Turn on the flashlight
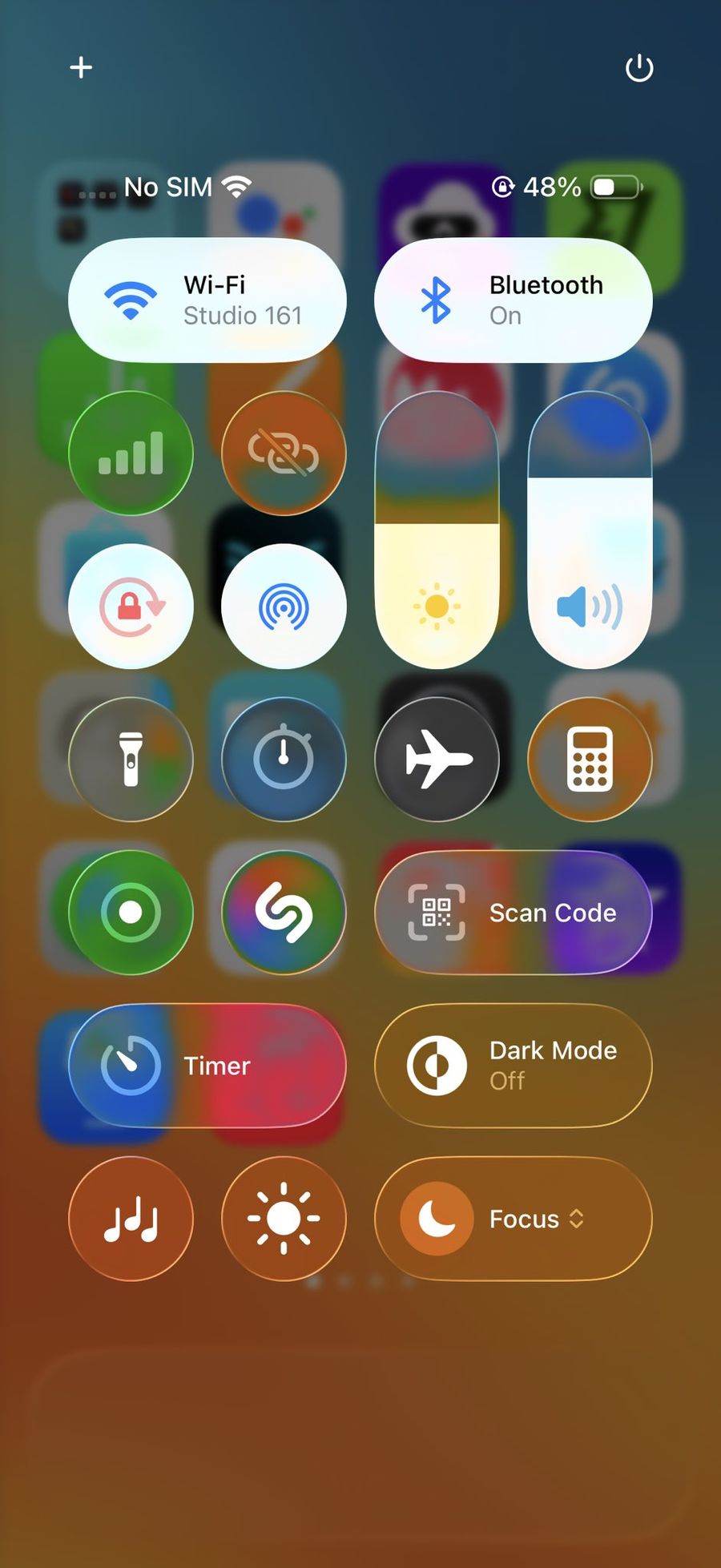Screen dimensions: 721x1568 (x=131, y=760)
